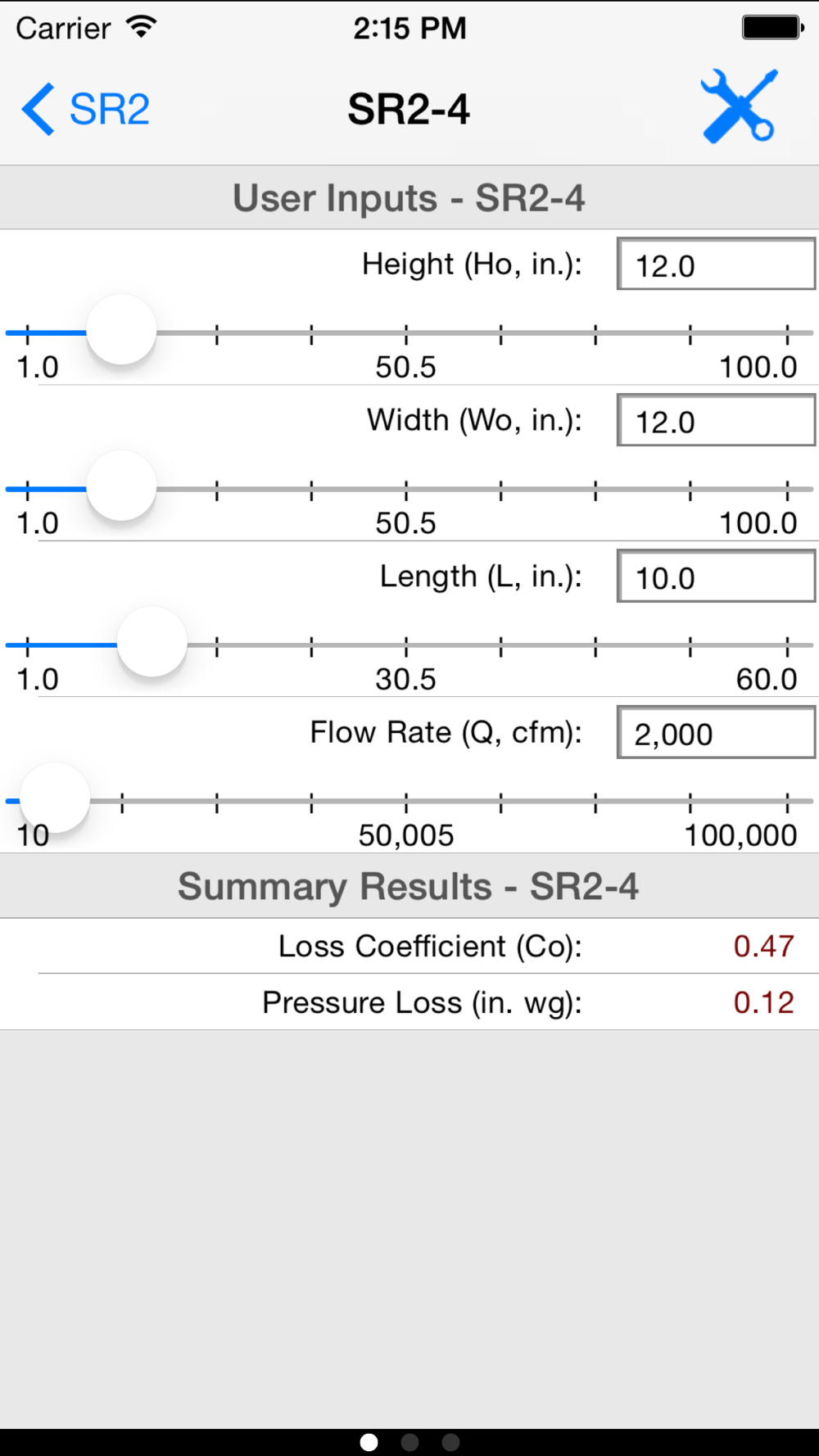
Task: Tap the Width slider knob
Action: (121, 486)
